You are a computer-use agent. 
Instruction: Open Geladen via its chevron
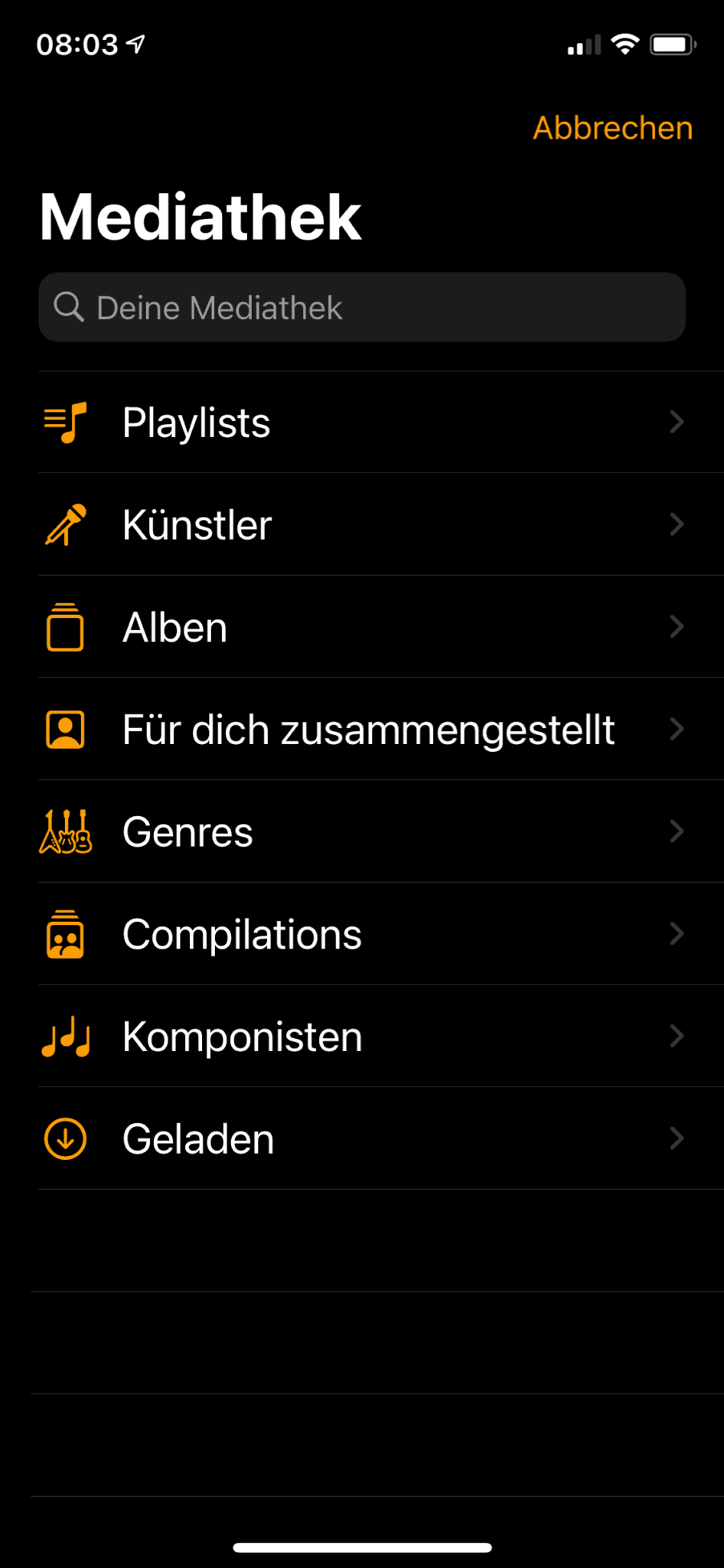[677, 1138]
